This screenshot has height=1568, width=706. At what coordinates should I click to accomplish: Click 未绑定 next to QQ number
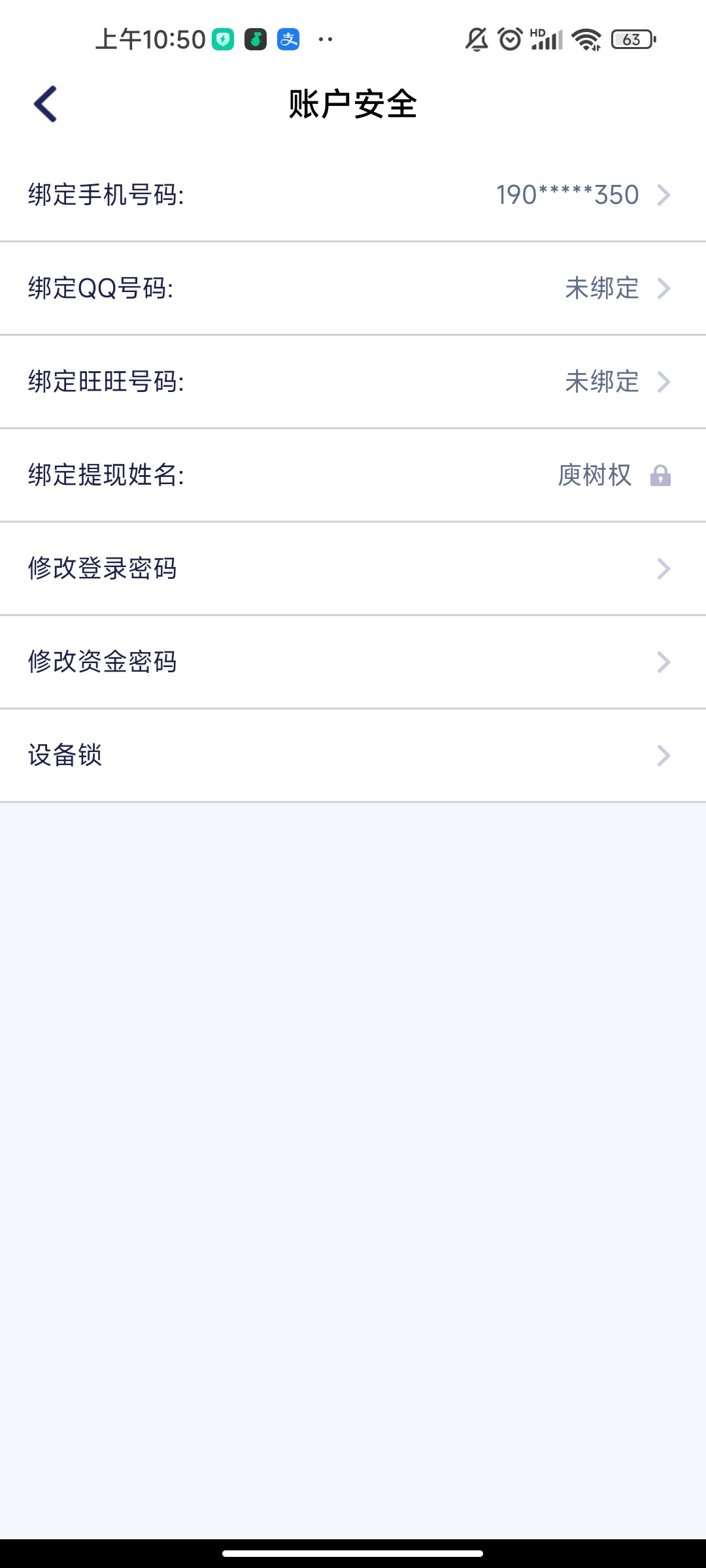(x=601, y=287)
